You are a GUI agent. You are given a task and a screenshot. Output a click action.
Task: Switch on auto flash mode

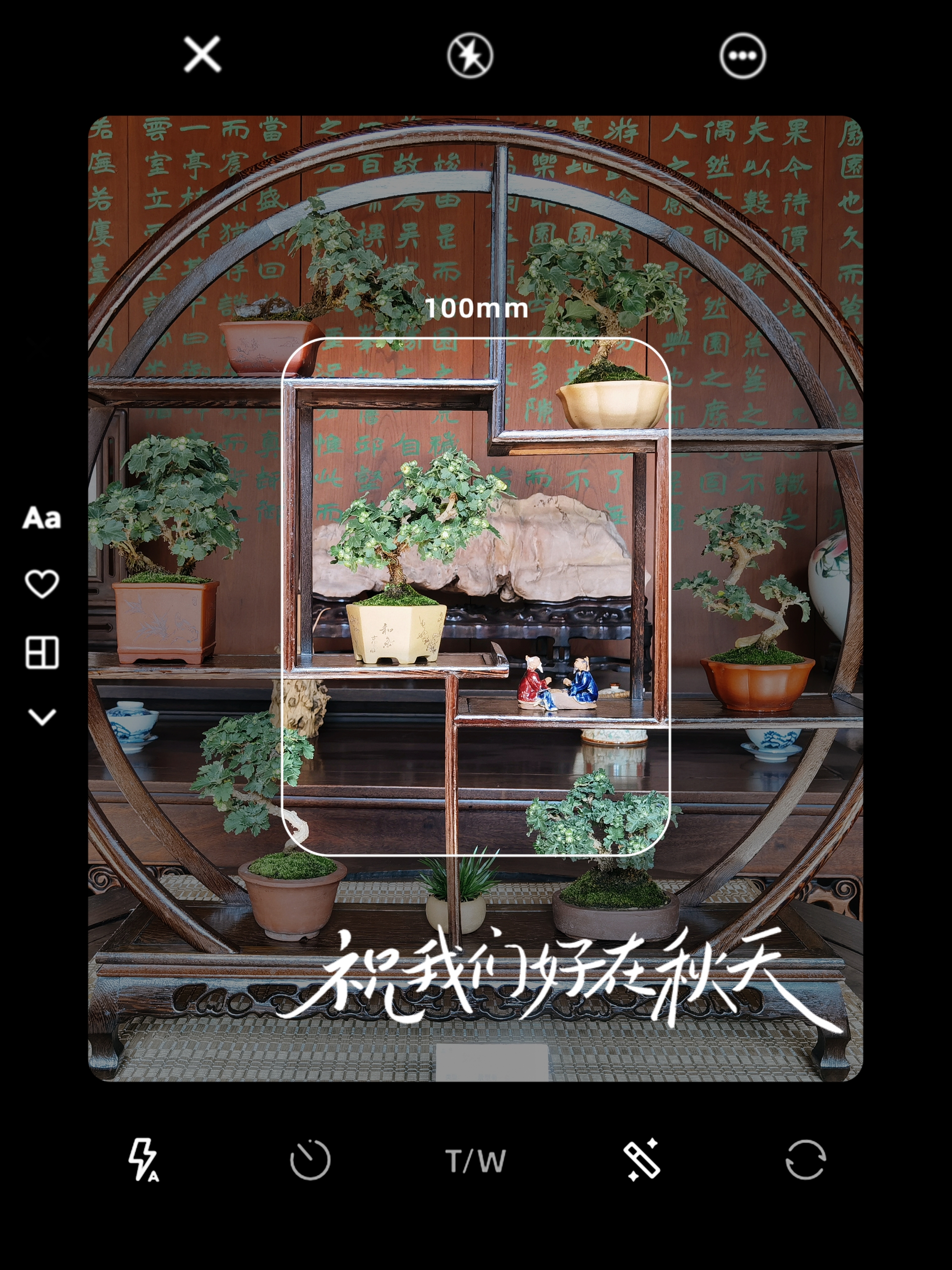143,1160
